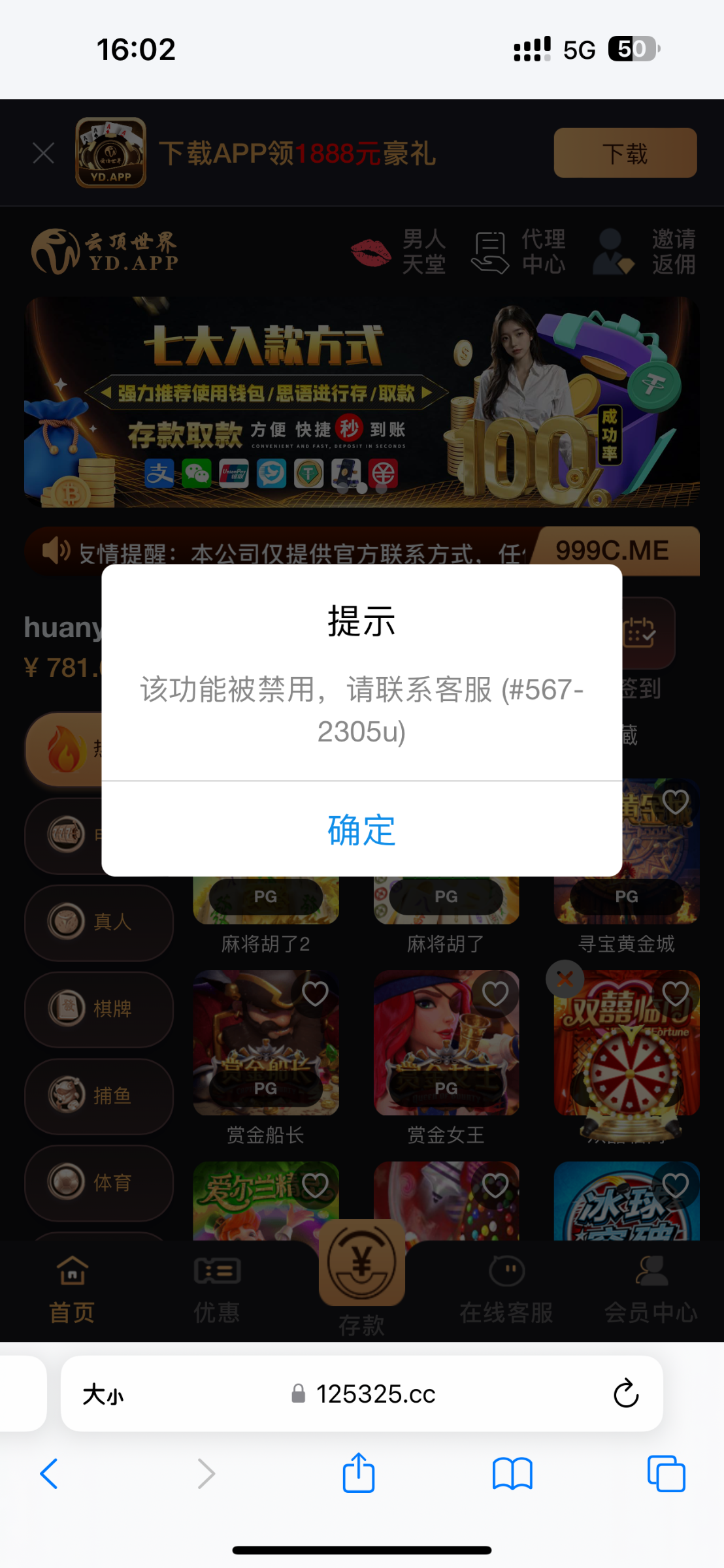724x1568 pixels.
Task: Open the Safari share sheet
Action: [x=359, y=1473]
